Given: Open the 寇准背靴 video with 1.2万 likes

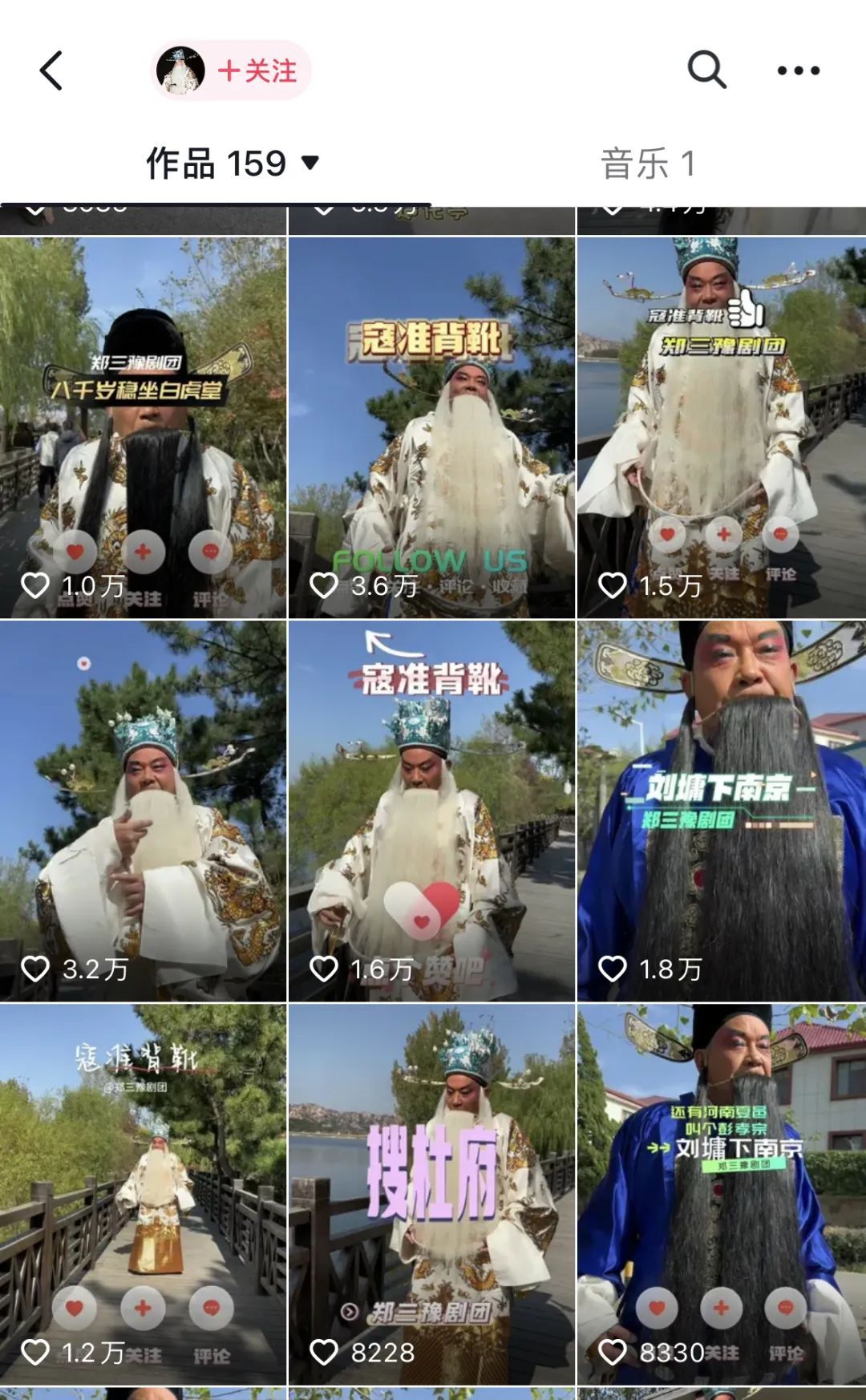Looking at the screenshot, I should [143, 1195].
